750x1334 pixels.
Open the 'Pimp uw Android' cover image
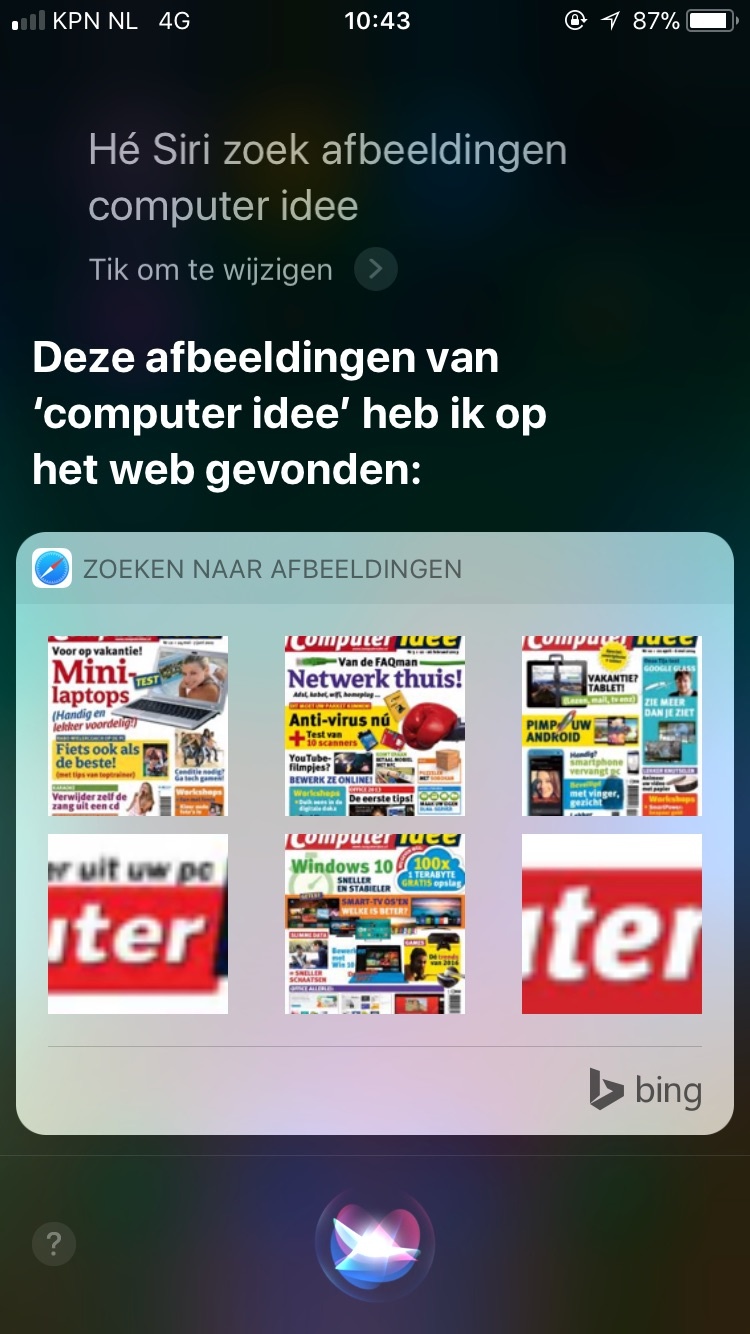click(x=612, y=726)
